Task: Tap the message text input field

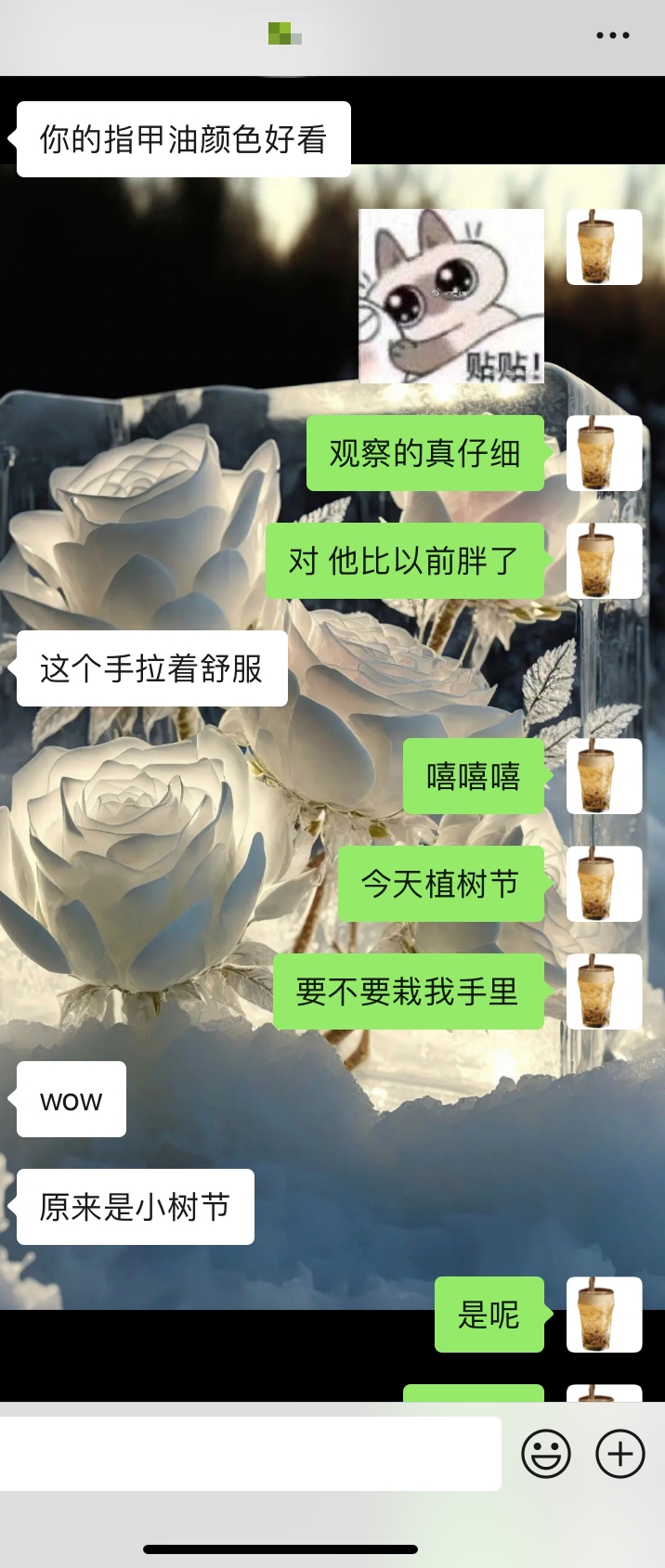Action: pyautogui.click(x=251, y=1453)
